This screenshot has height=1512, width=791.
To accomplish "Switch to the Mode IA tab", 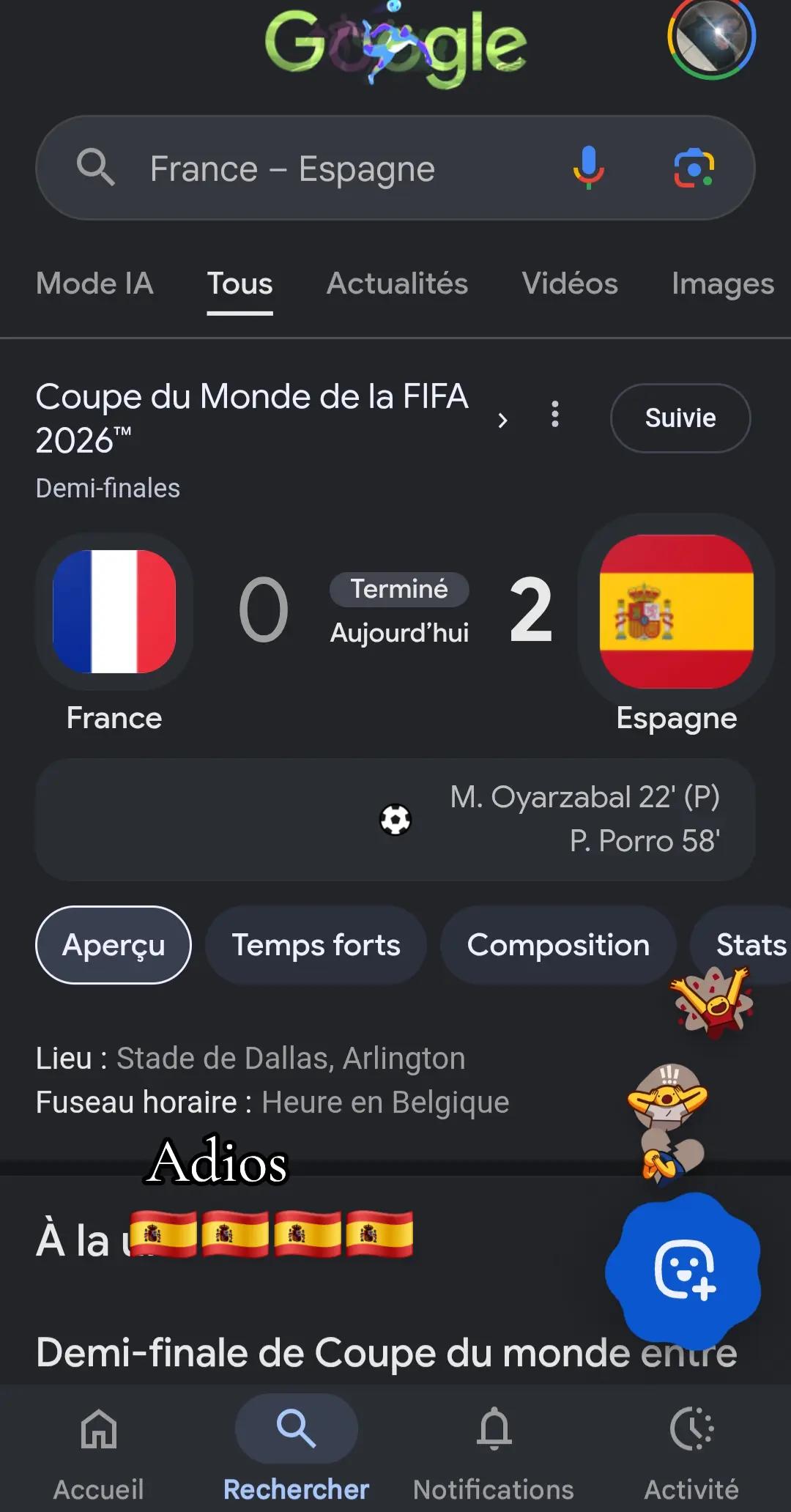I will pos(94,283).
